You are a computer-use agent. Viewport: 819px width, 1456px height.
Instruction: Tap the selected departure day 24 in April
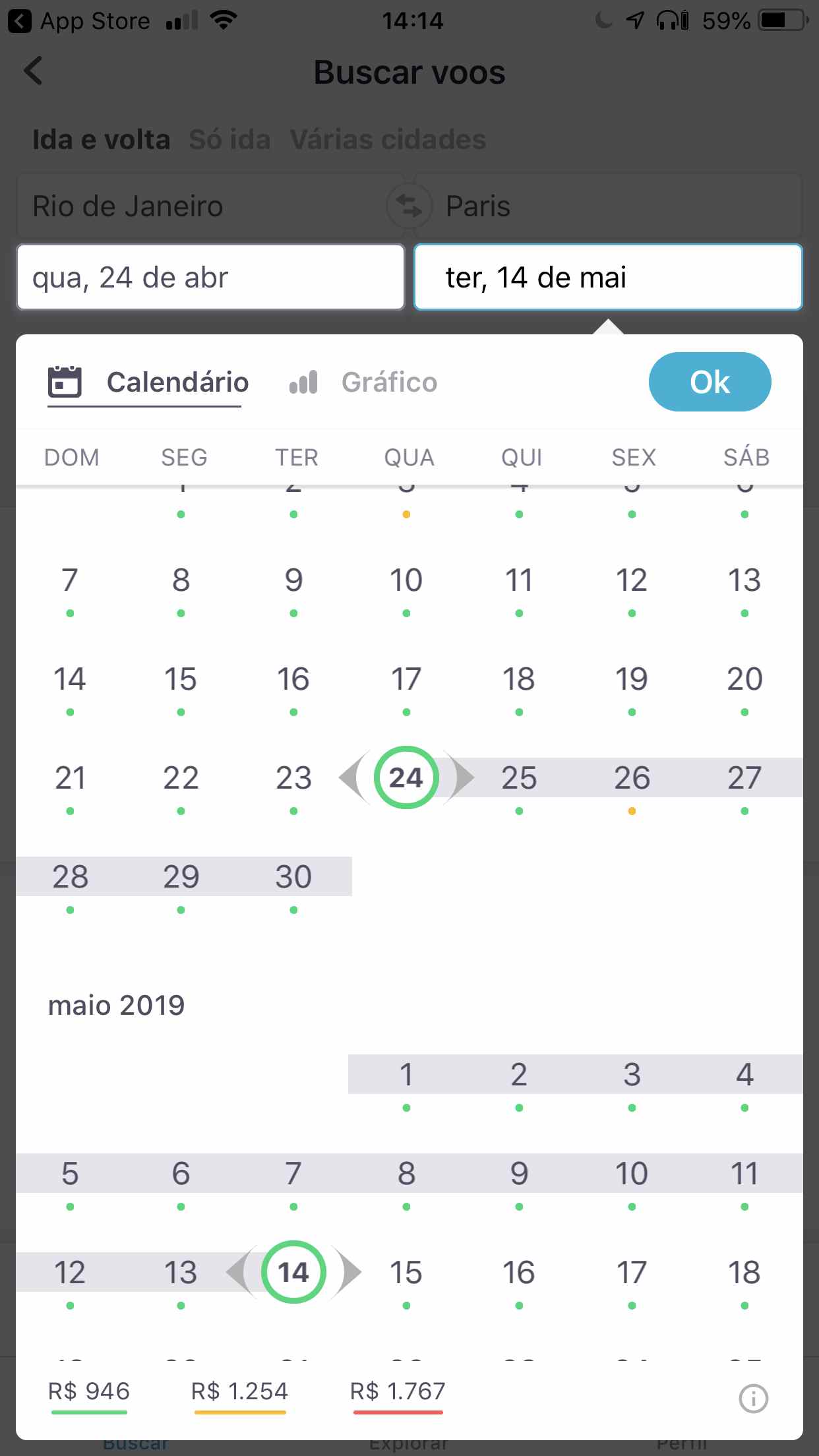pos(406,778)
